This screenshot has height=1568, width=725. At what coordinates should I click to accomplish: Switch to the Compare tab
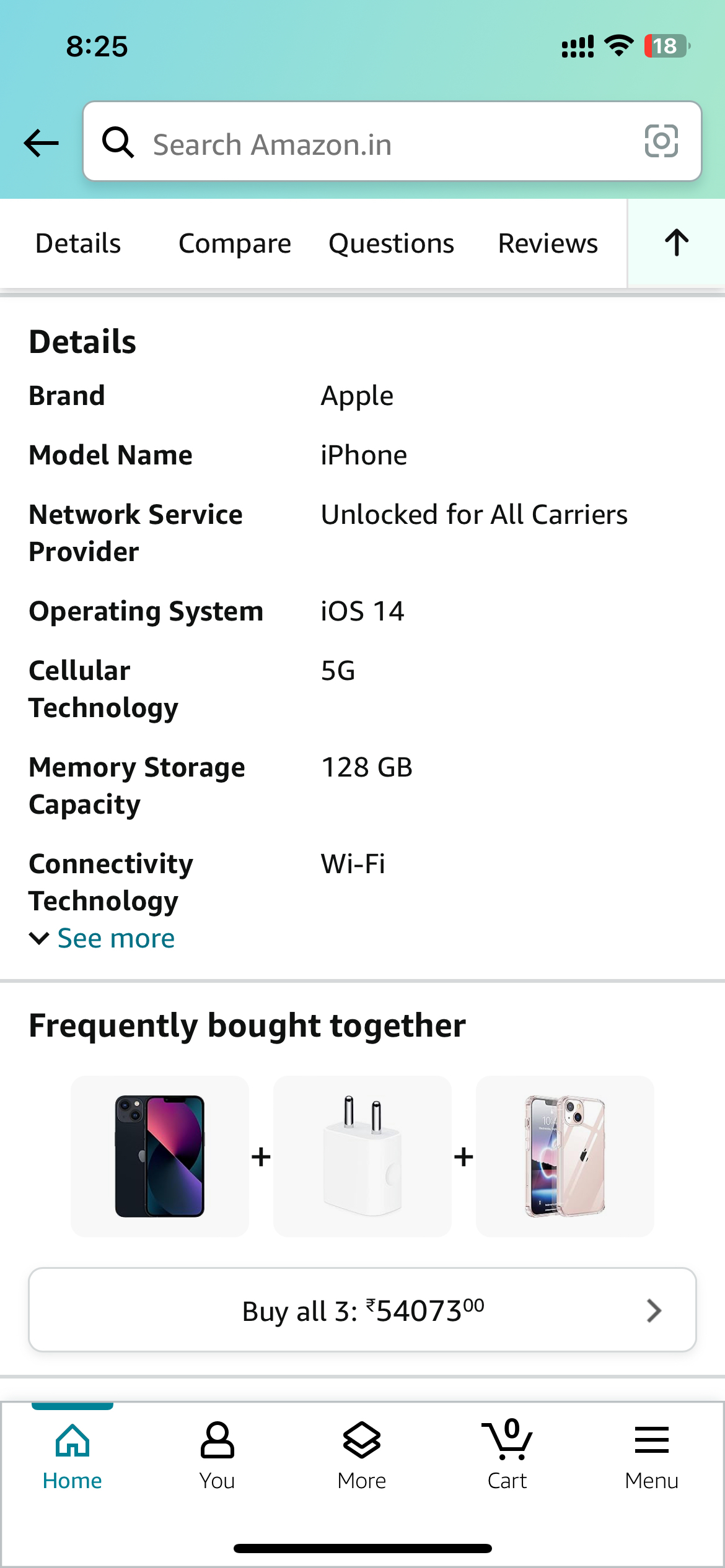pos(234,243)
